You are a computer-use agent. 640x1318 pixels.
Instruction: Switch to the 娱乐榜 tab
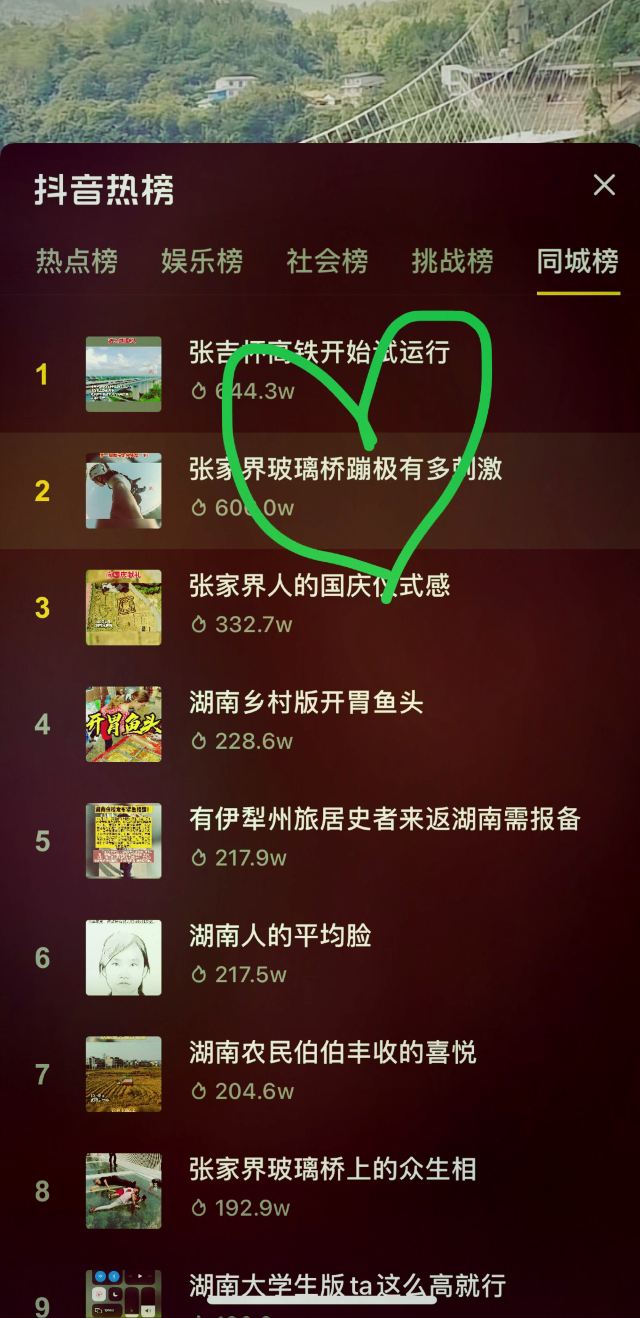click(202, 262)
